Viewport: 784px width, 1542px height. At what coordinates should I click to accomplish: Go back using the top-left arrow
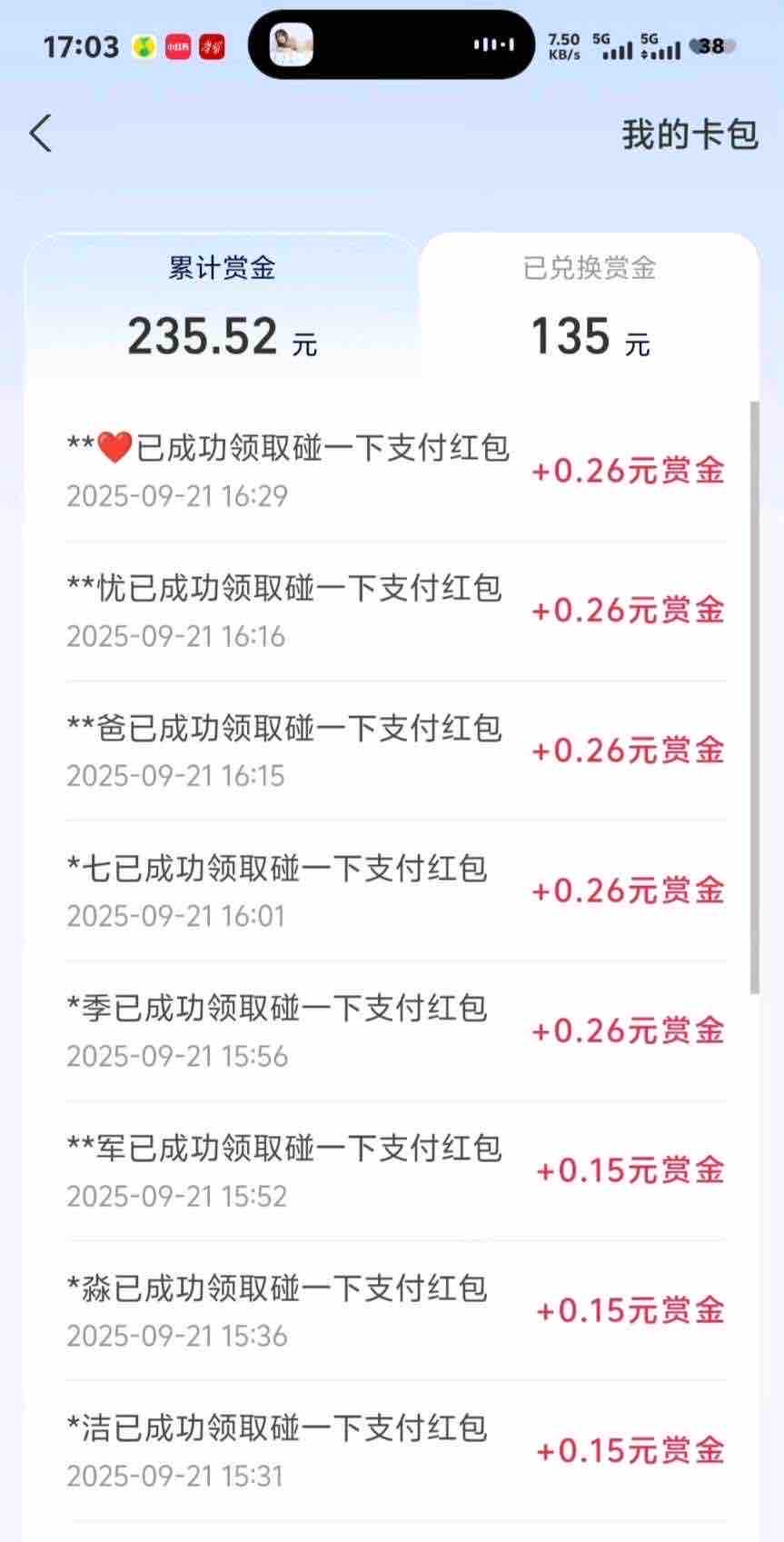(x=41, y=134)
